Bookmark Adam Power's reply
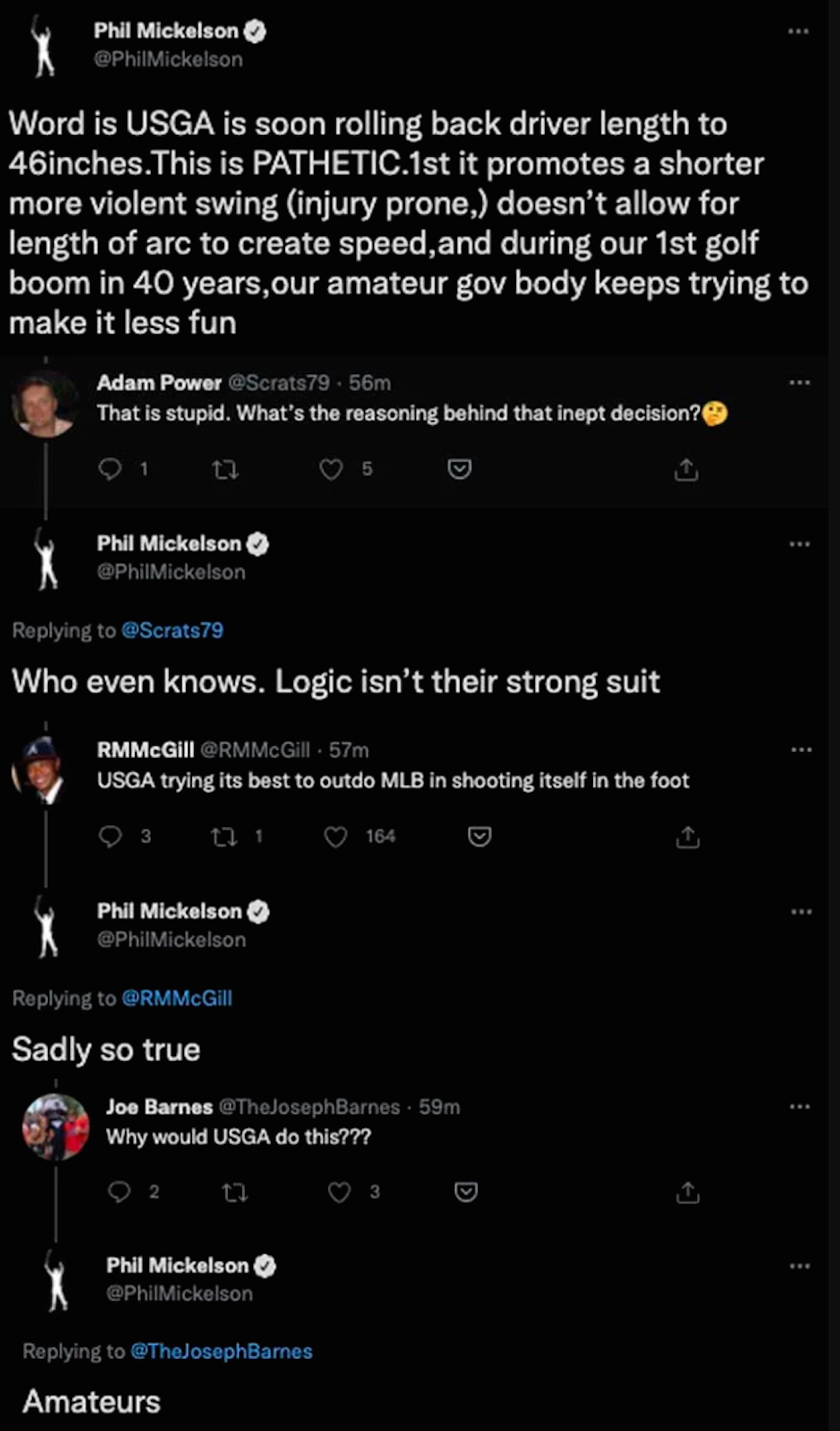 459,470
